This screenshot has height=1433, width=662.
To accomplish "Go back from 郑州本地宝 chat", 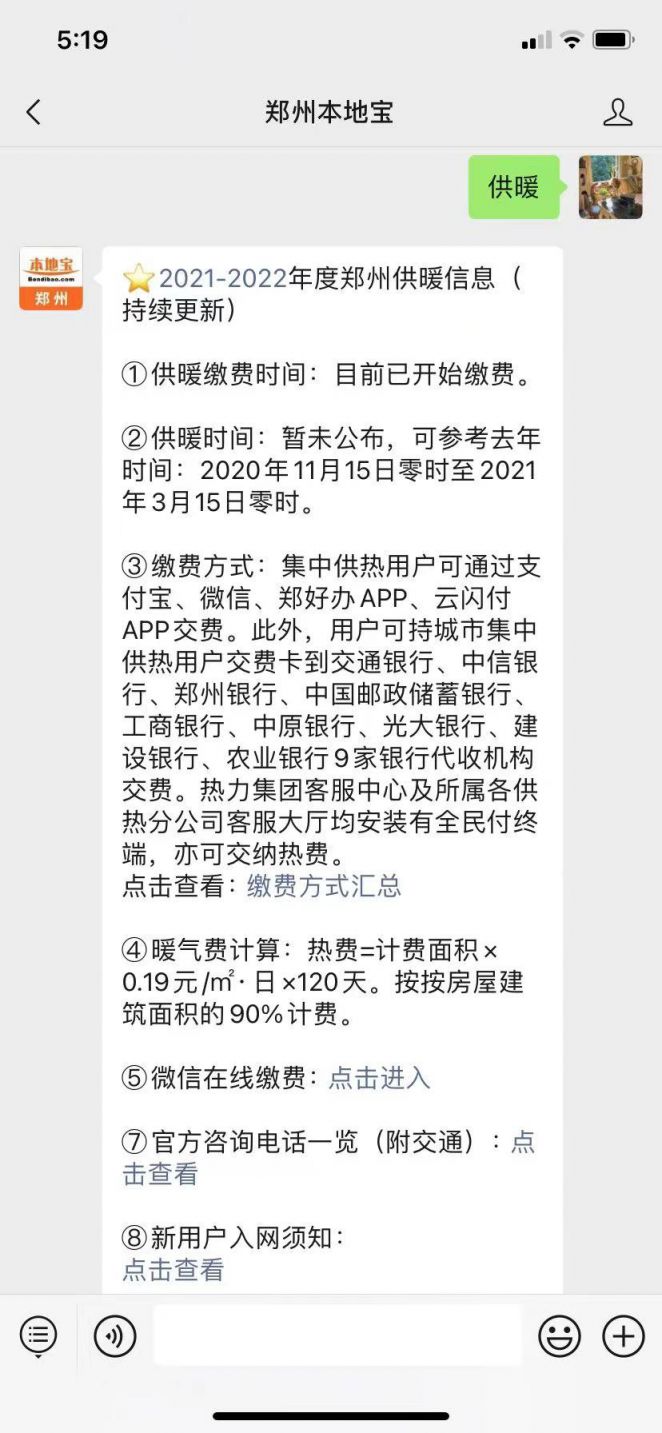I will (34, 112).
